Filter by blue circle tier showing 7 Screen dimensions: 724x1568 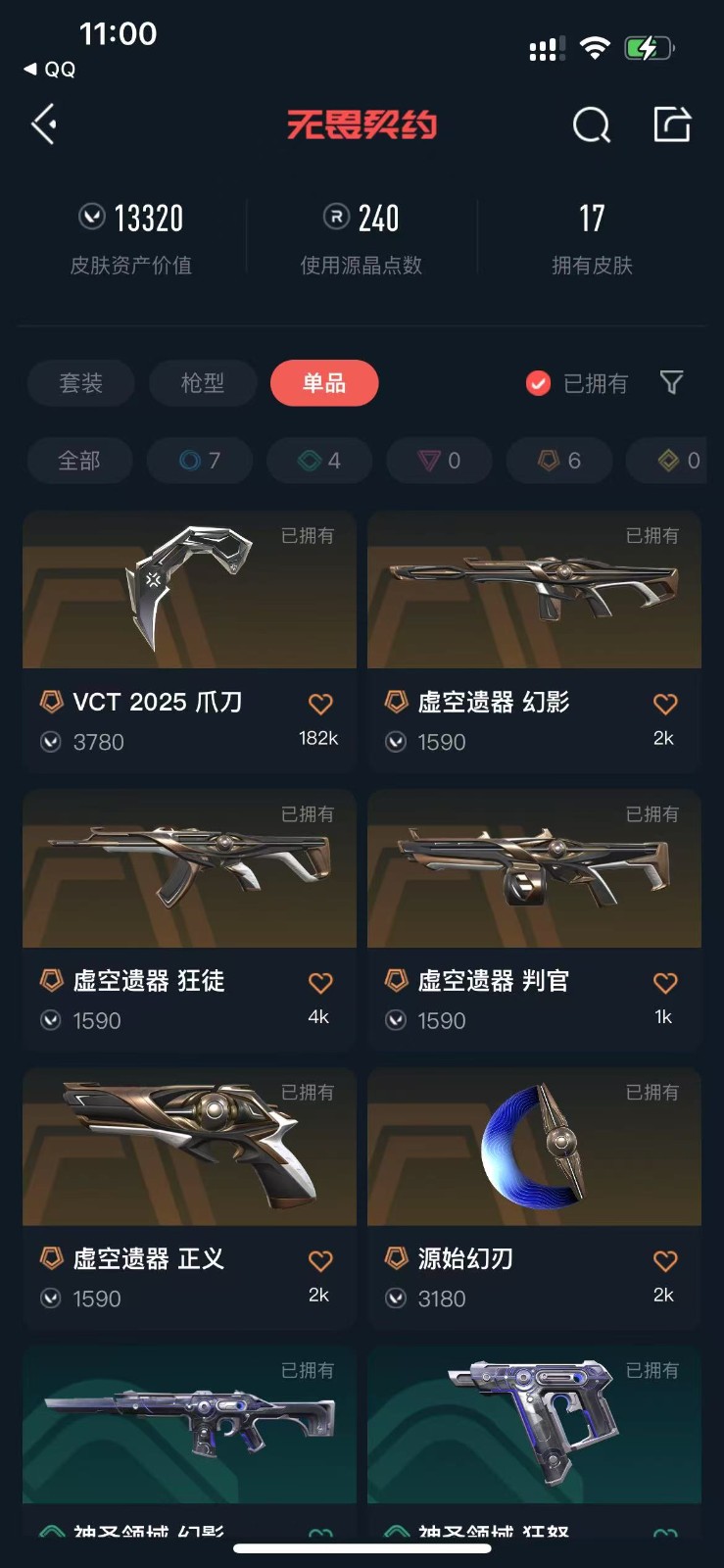200,461
